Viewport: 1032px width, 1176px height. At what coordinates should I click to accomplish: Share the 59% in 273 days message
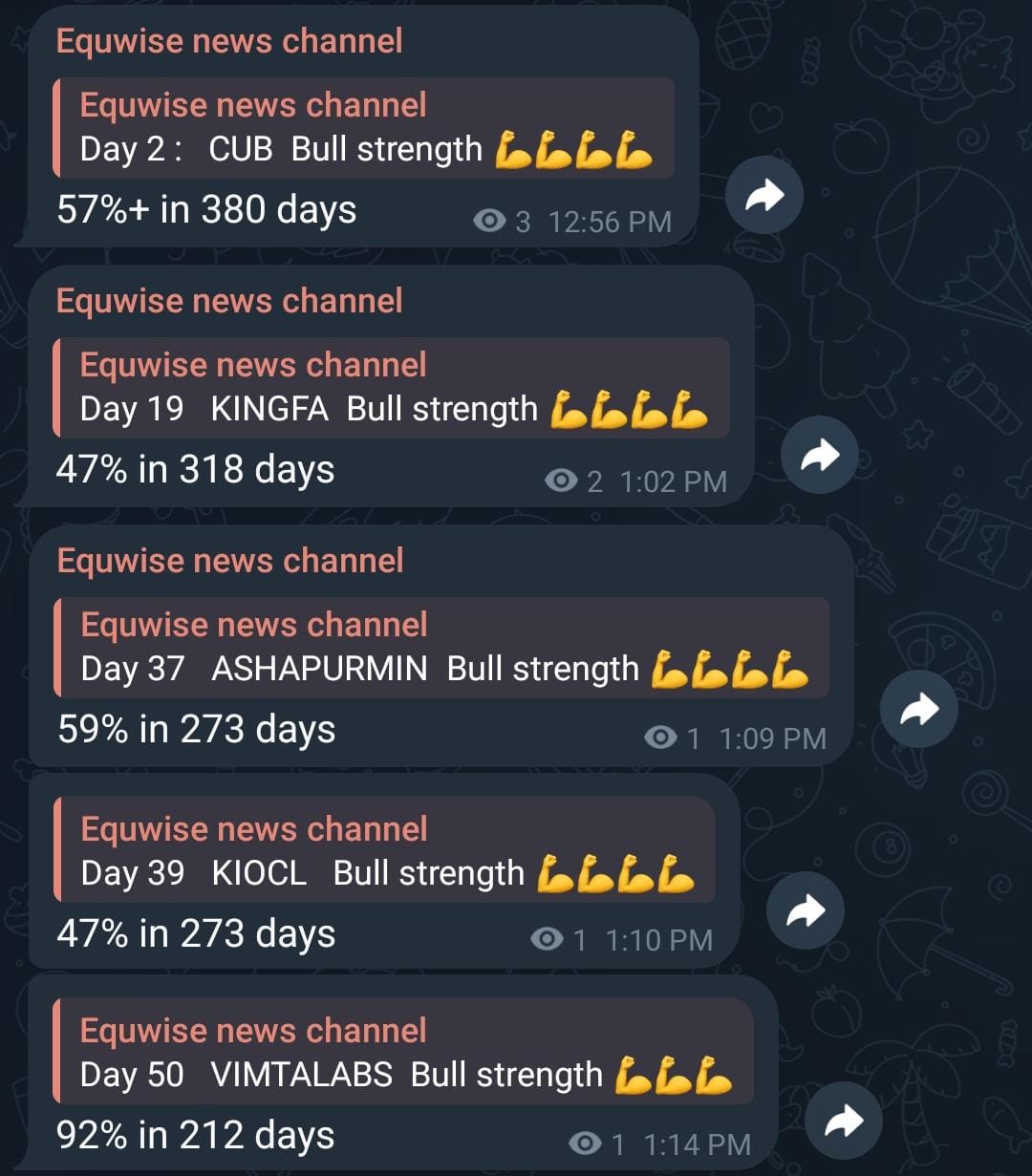click(918, 710)
